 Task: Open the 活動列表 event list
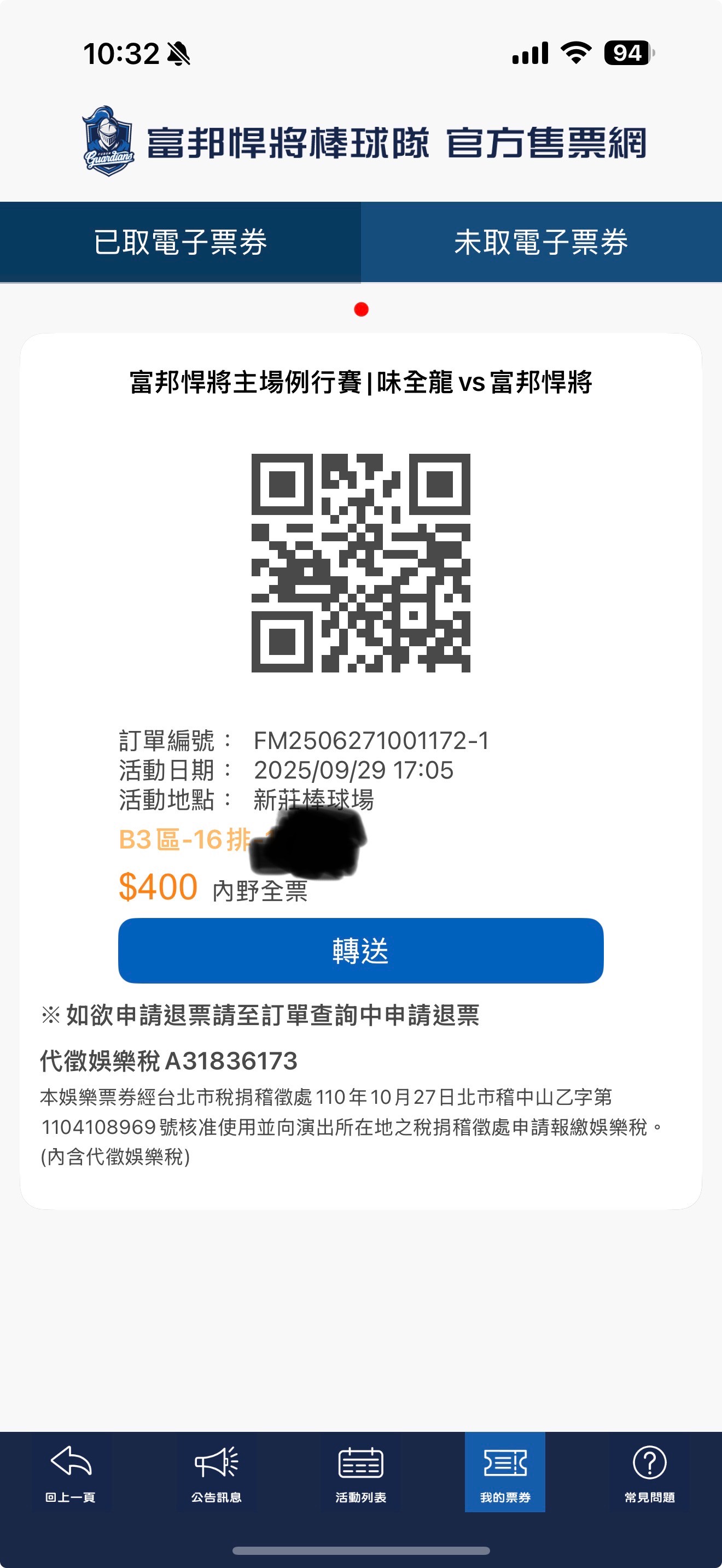360,1472
